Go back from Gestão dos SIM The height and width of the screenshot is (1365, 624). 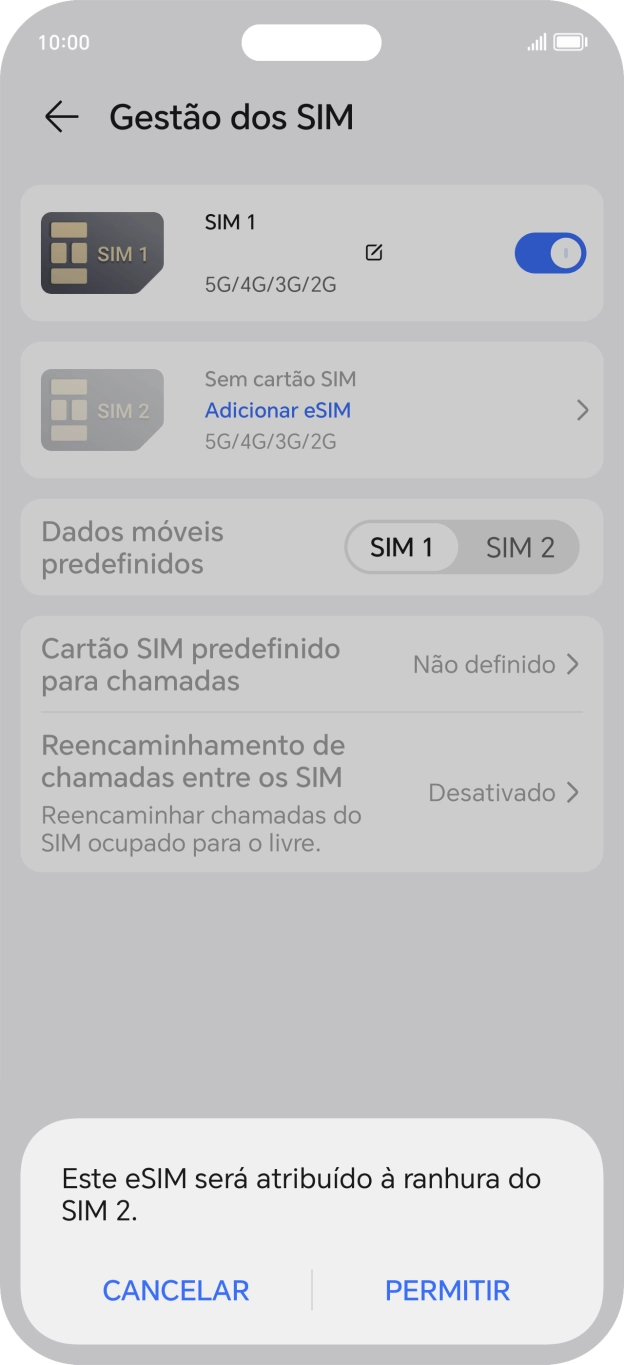(x=62, y=117)
